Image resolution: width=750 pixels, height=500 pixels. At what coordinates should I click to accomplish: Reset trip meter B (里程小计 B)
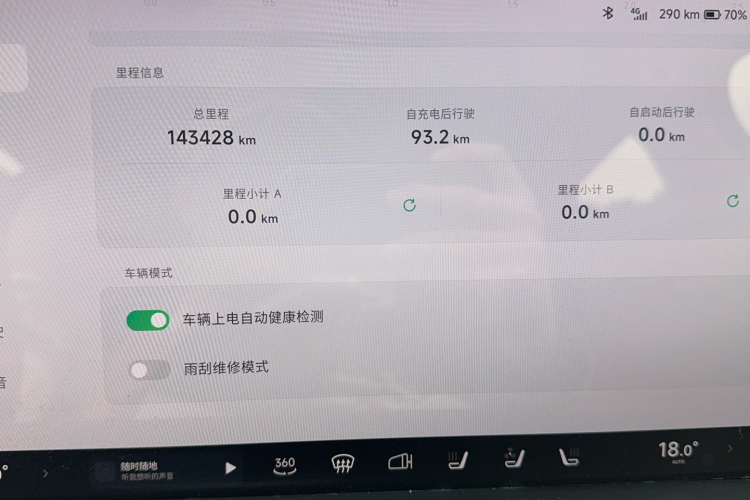733,201
